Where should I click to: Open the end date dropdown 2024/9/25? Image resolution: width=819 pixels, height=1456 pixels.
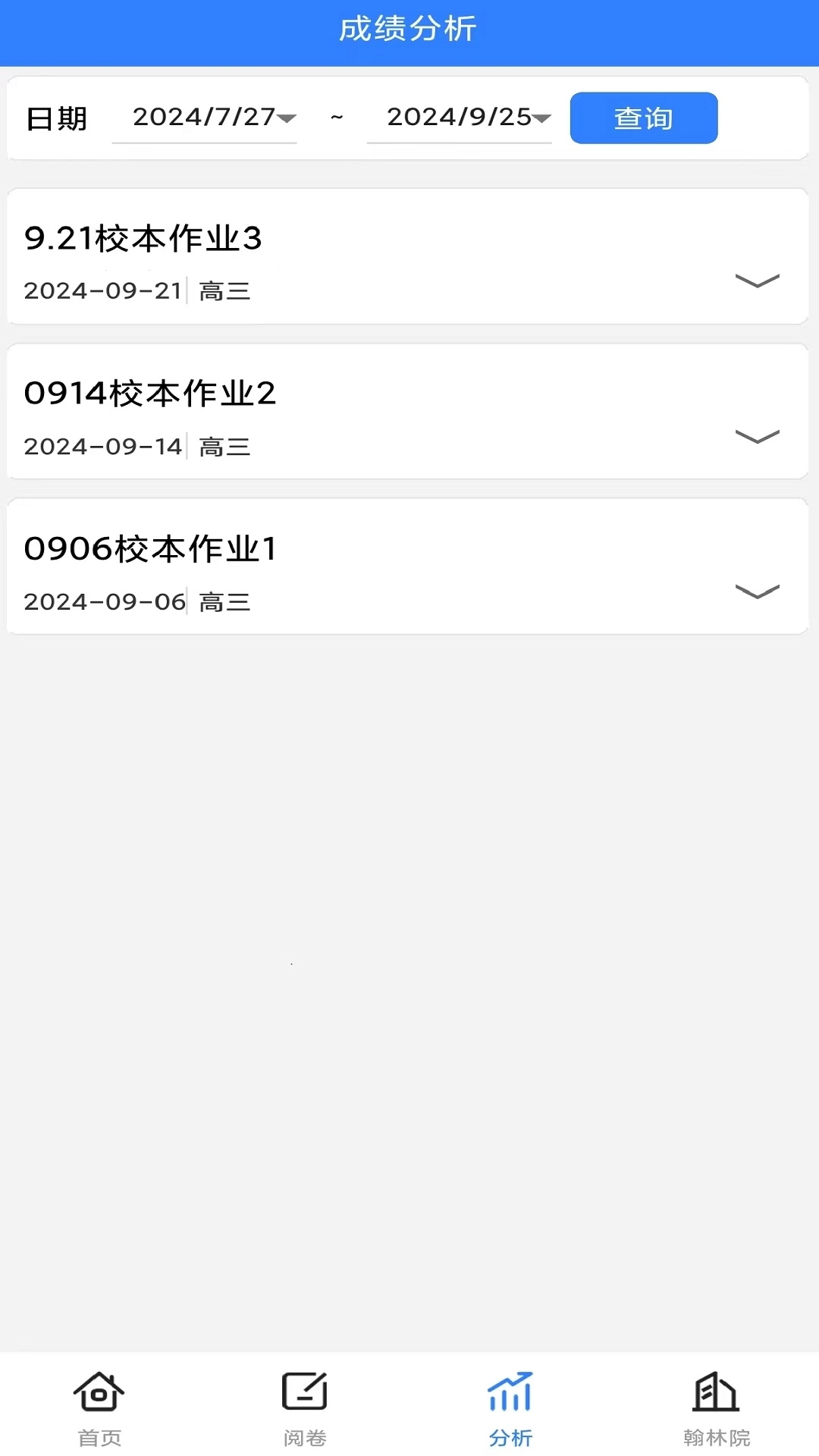[459, 118]
